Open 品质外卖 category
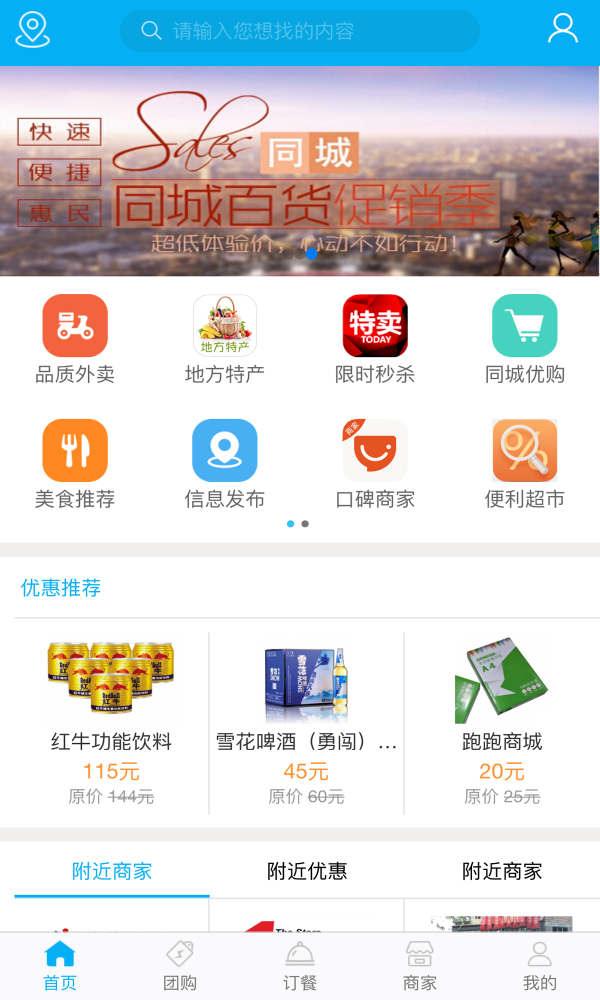 pyautogui.click(x=75, y=340)
